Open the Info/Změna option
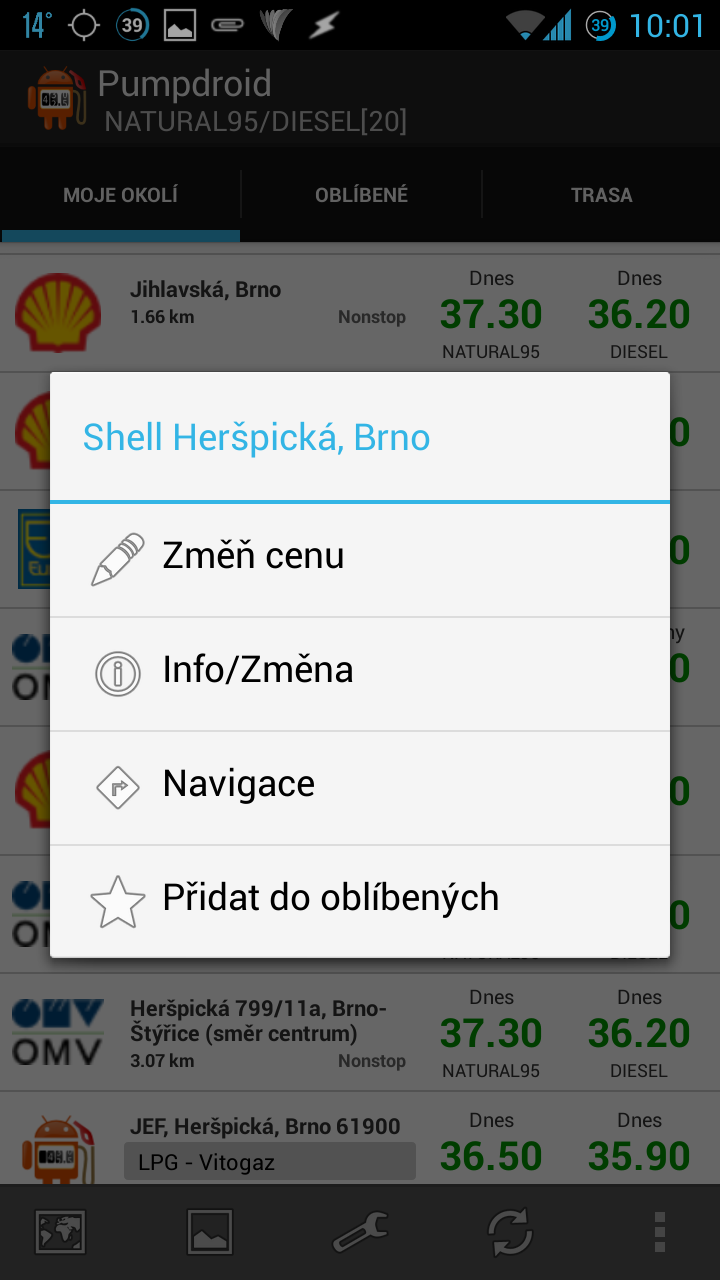Viewport: 720px width, 1280px height. (360, 674)
